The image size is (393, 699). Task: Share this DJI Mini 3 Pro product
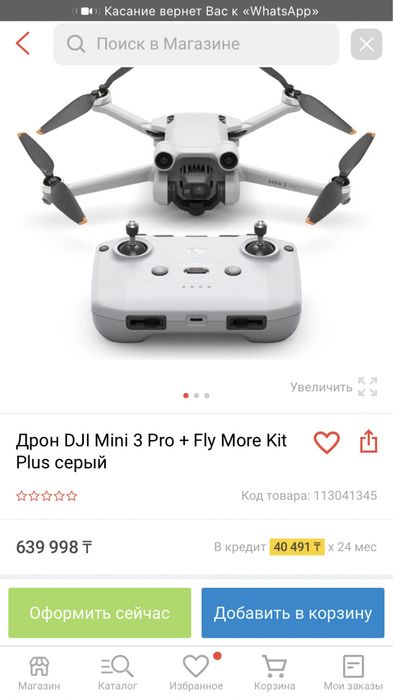click(368, 441)
